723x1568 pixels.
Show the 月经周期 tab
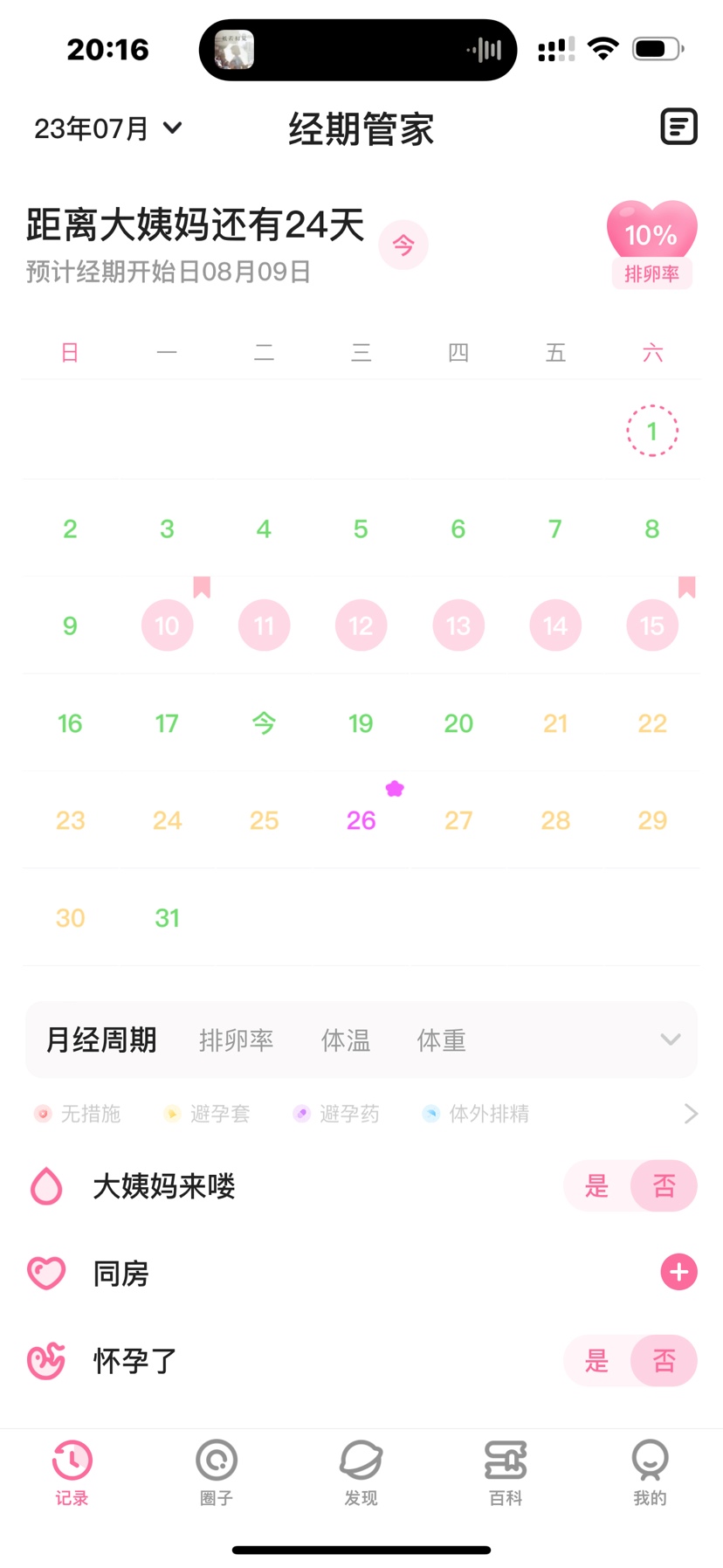(101, 1040)
